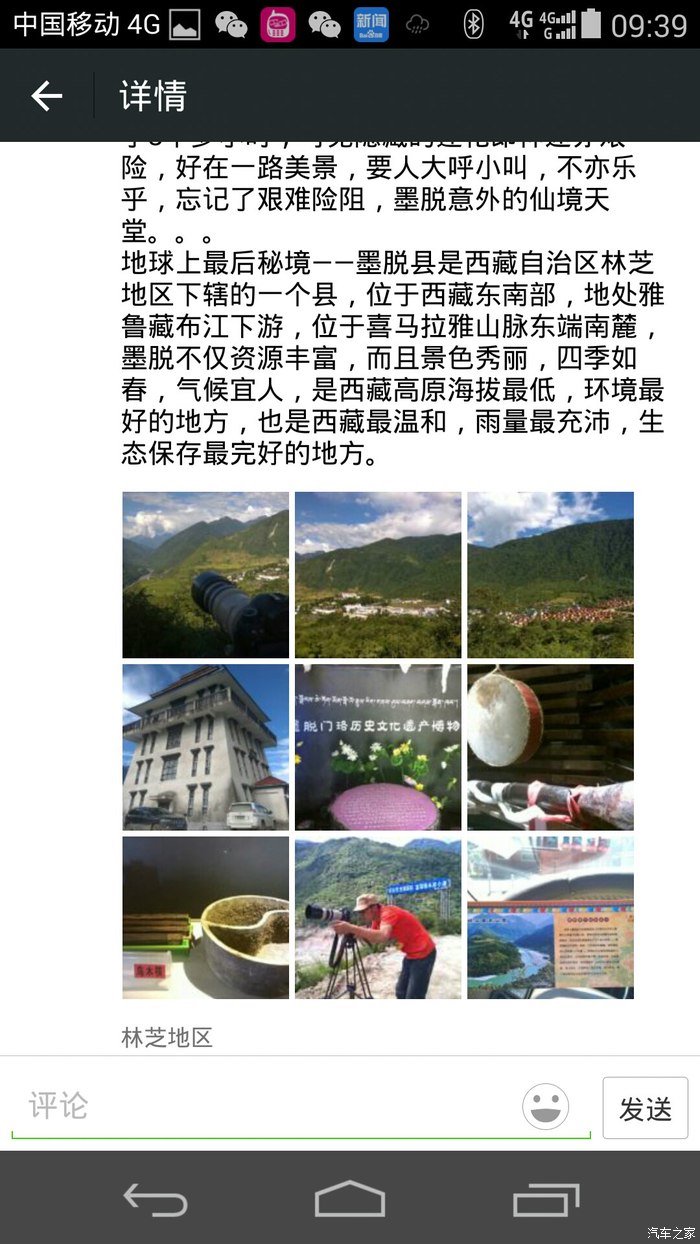Image resolution: width=700 pixels, height=1244 pixels.
Task: View the museum sign with flowers photo
Action: point(378,747)
